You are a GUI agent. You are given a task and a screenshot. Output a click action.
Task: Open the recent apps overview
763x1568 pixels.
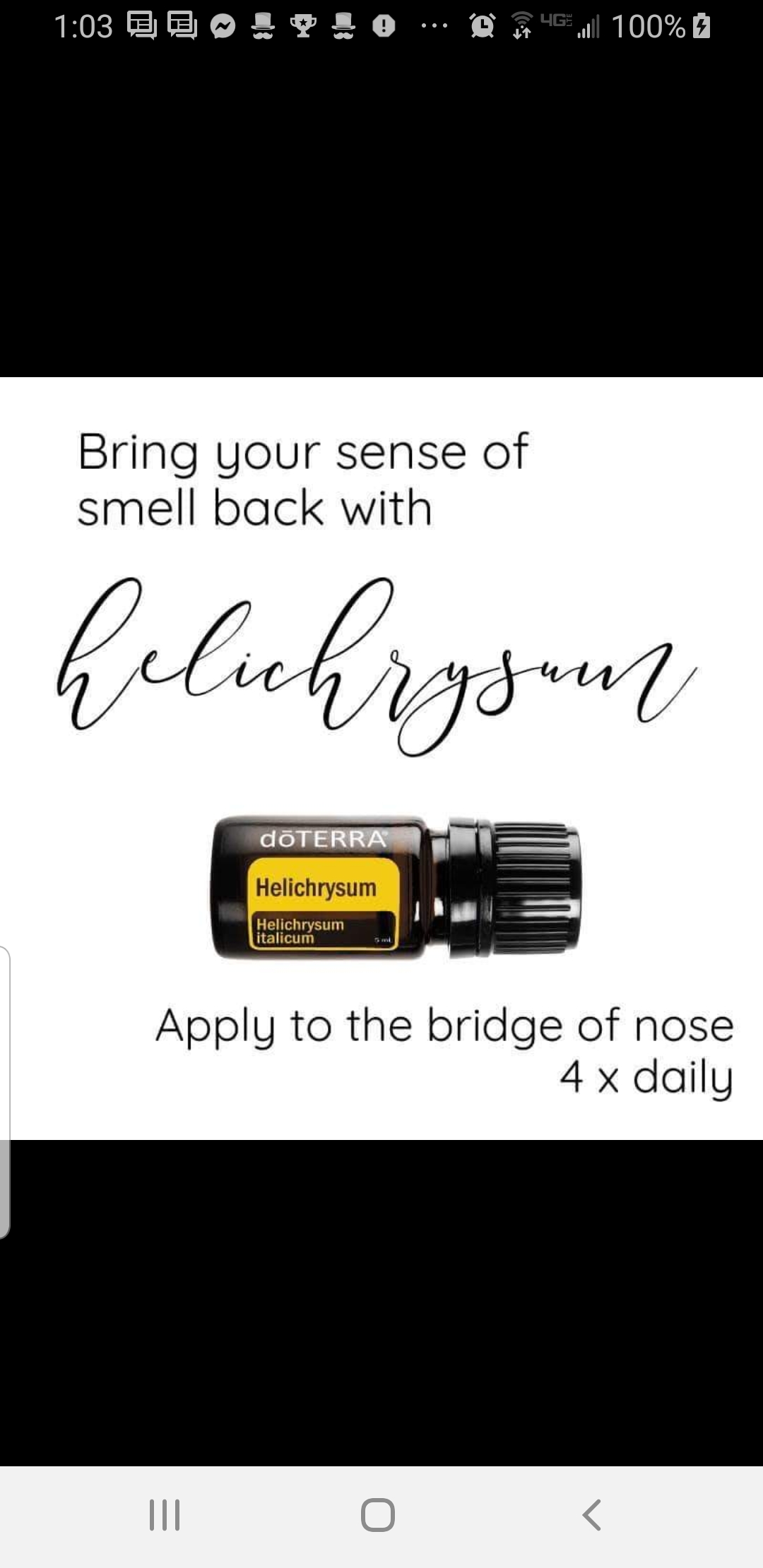point(165,1515)
